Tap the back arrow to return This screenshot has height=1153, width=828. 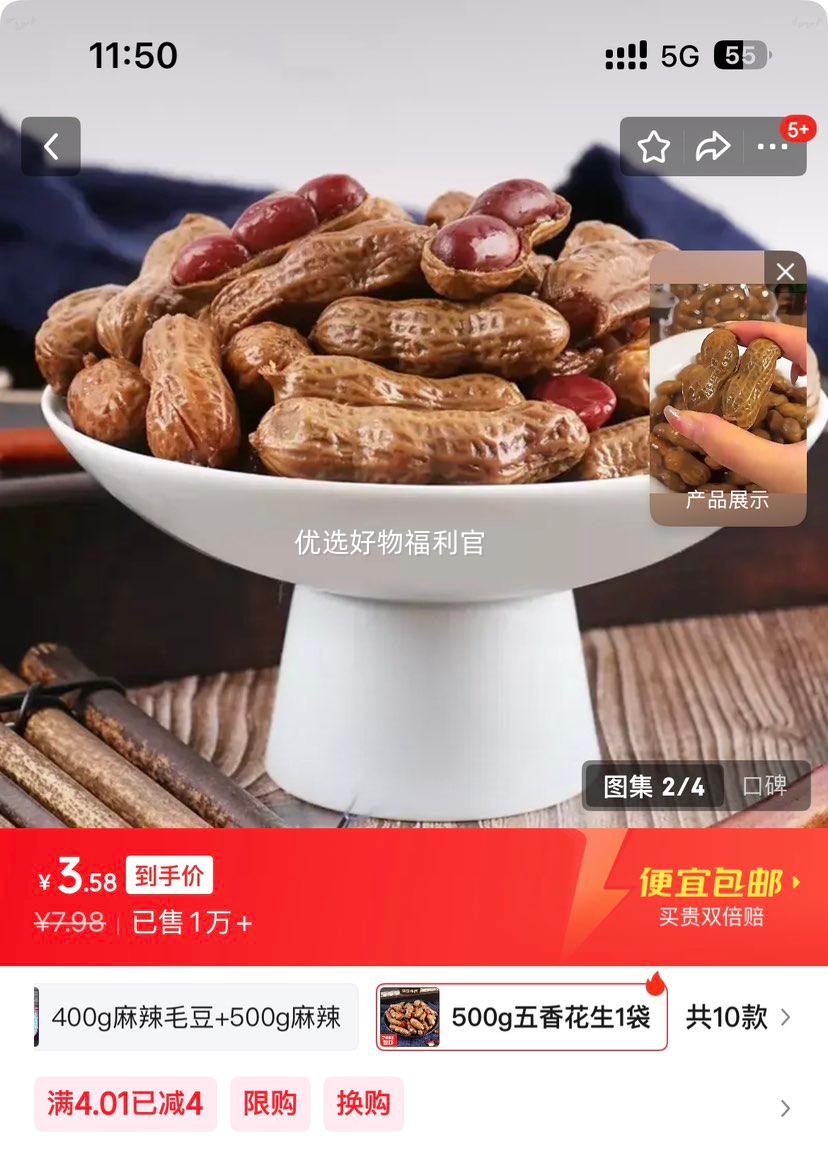[51, 146]
